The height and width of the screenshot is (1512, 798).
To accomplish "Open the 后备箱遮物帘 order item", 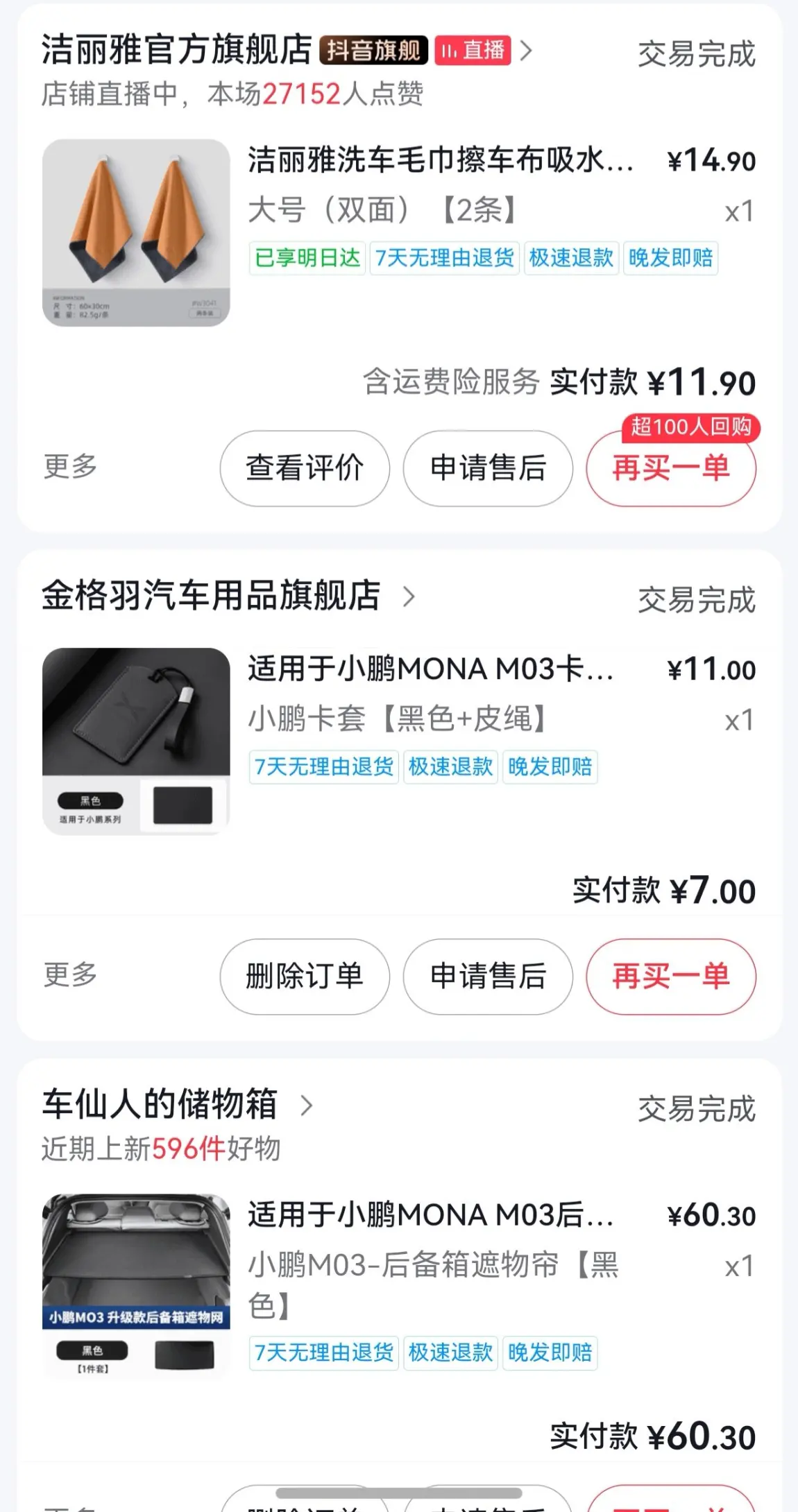I will [430, 1216].
